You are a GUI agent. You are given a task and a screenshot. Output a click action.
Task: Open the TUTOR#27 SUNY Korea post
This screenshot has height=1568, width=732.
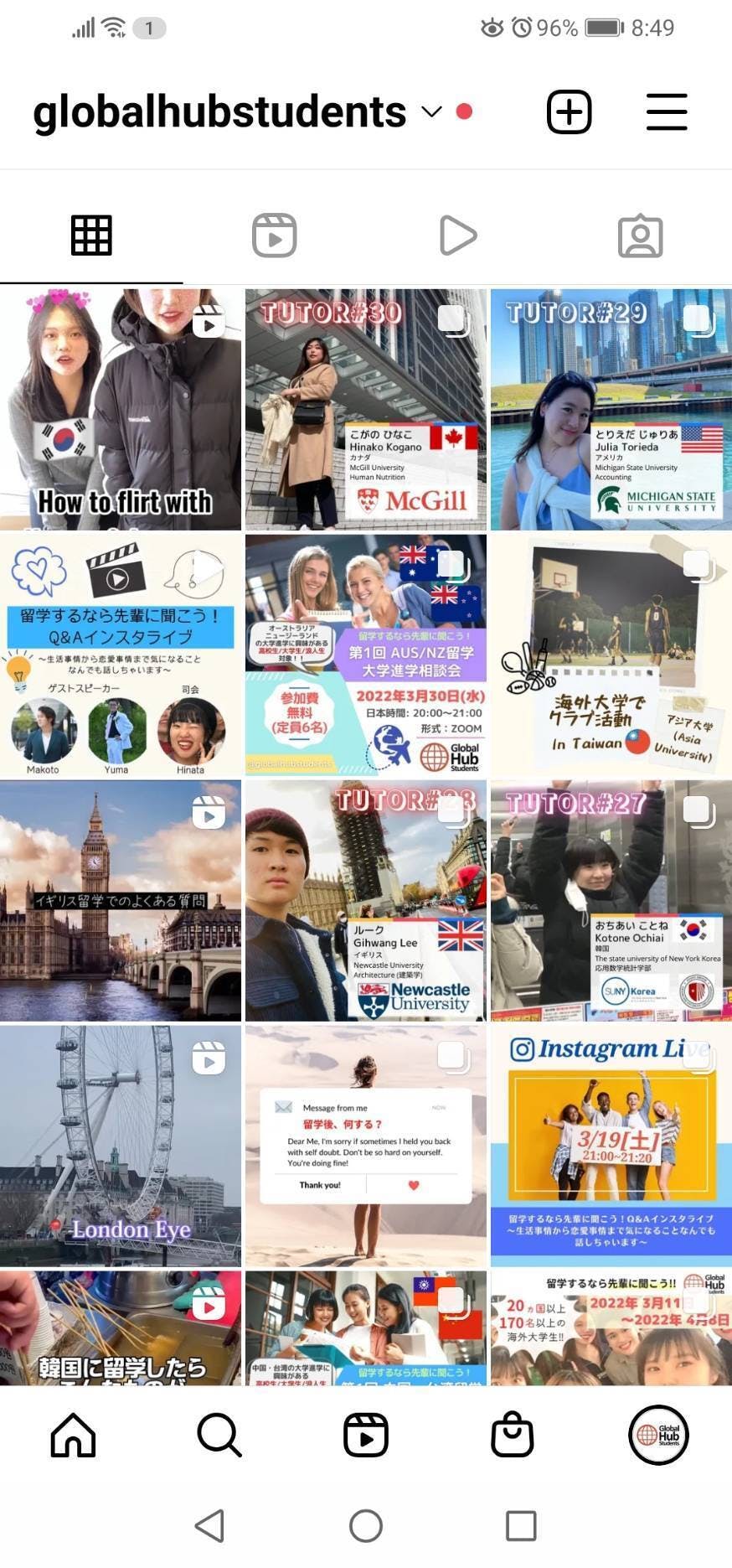[x=611, y=900]
